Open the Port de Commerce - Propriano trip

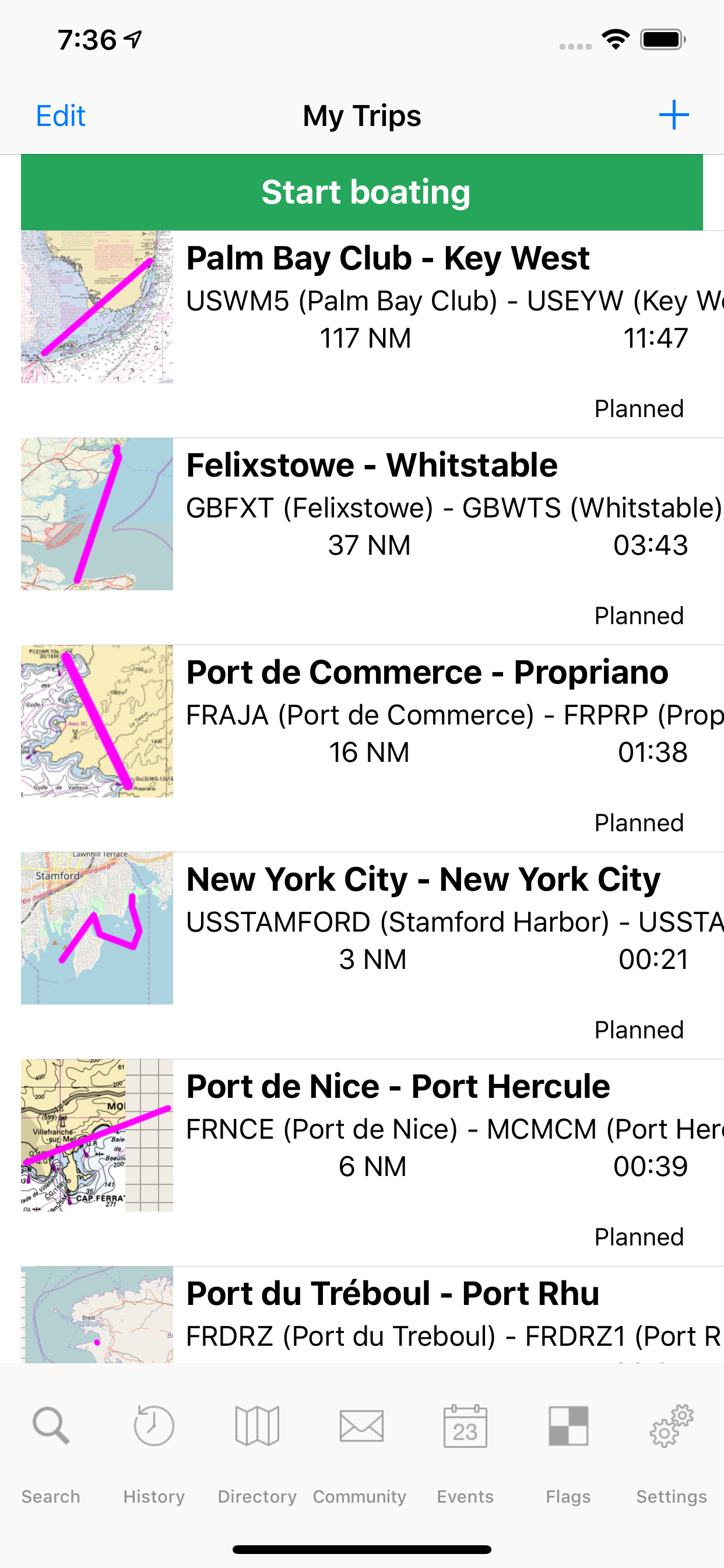[x=372, y=748]
